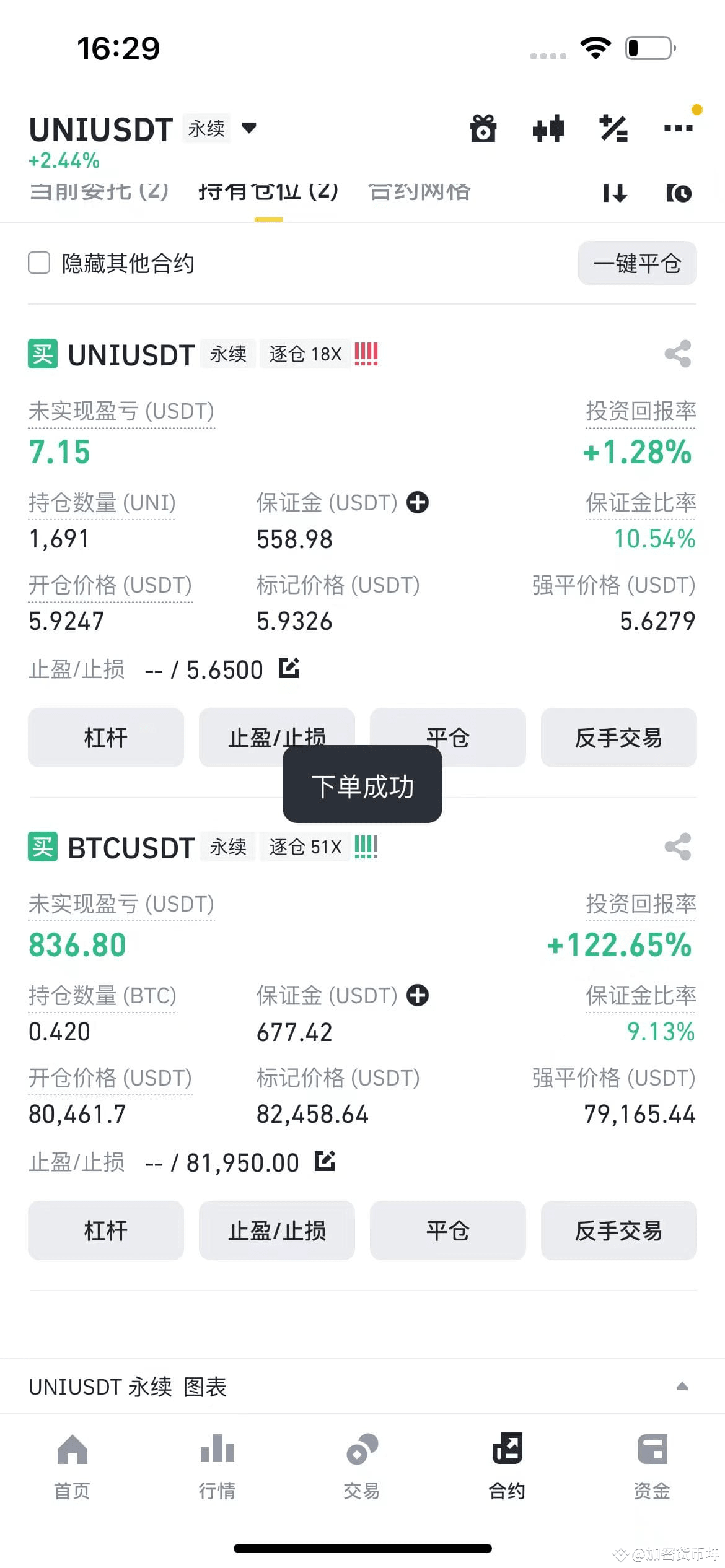
Task: Close BTCUSDT position with the 平仓 button
Action: click(x=447, y=1231)
